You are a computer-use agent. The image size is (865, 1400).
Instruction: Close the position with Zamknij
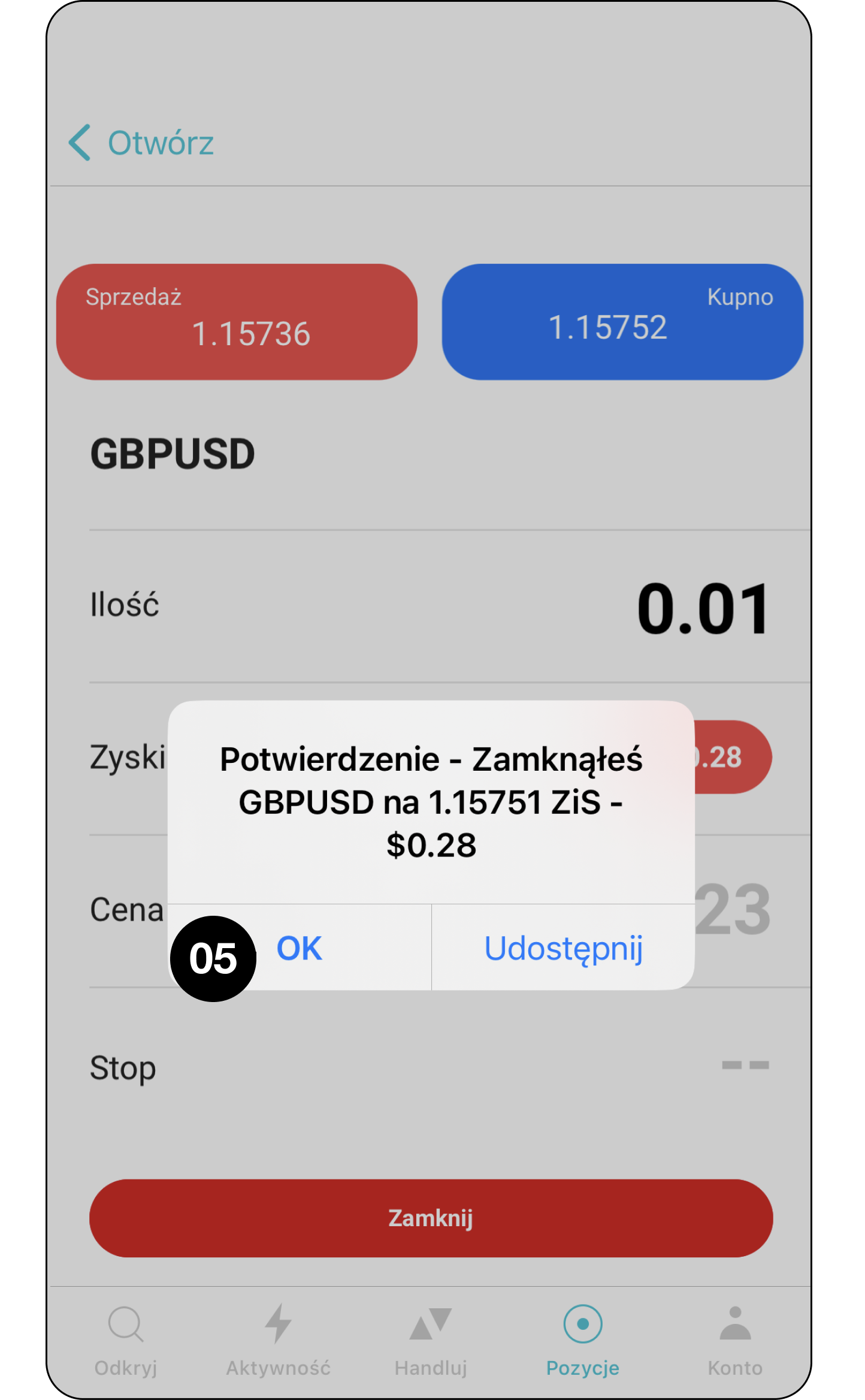point(431,1218)
